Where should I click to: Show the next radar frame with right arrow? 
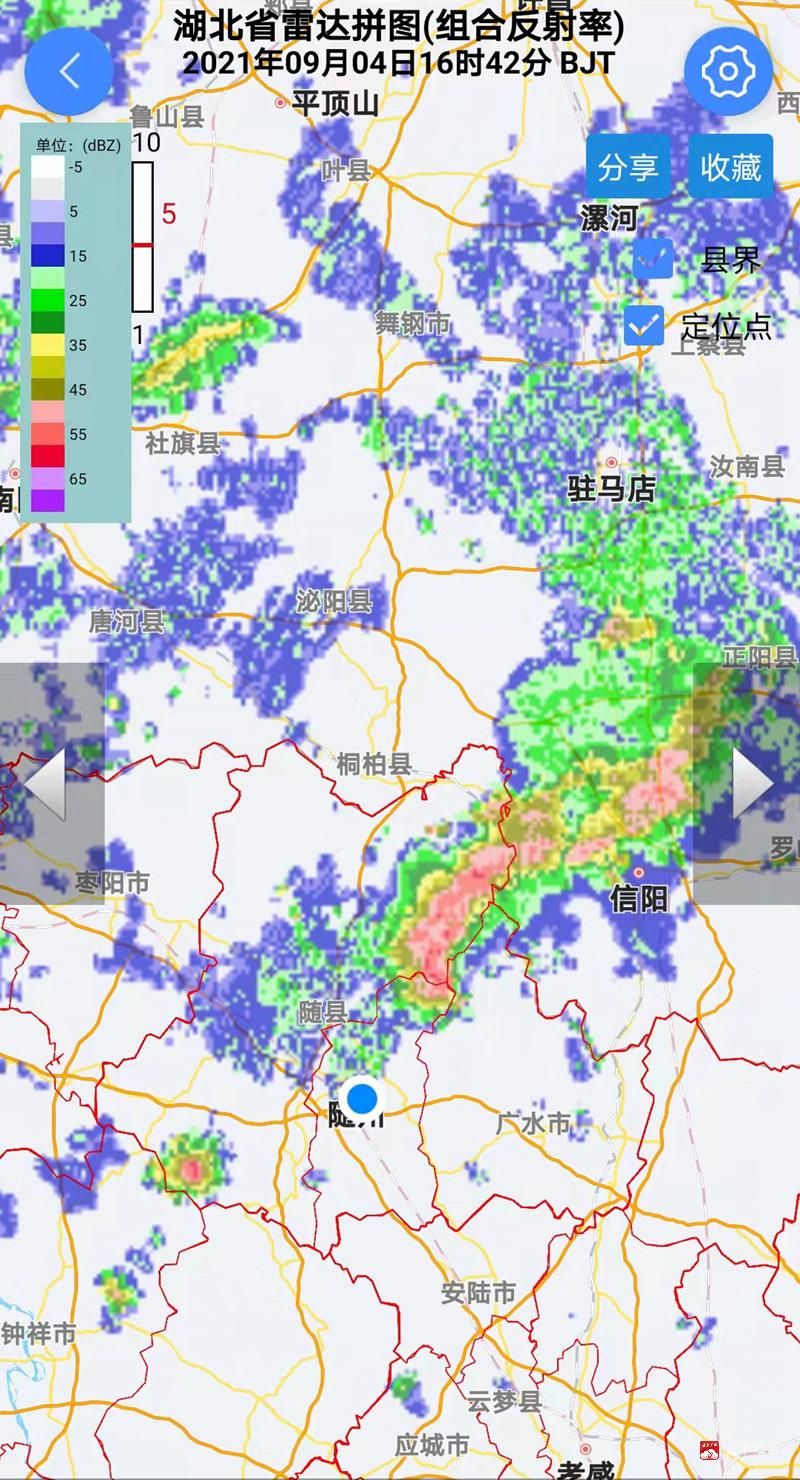[x=750, y=783]
